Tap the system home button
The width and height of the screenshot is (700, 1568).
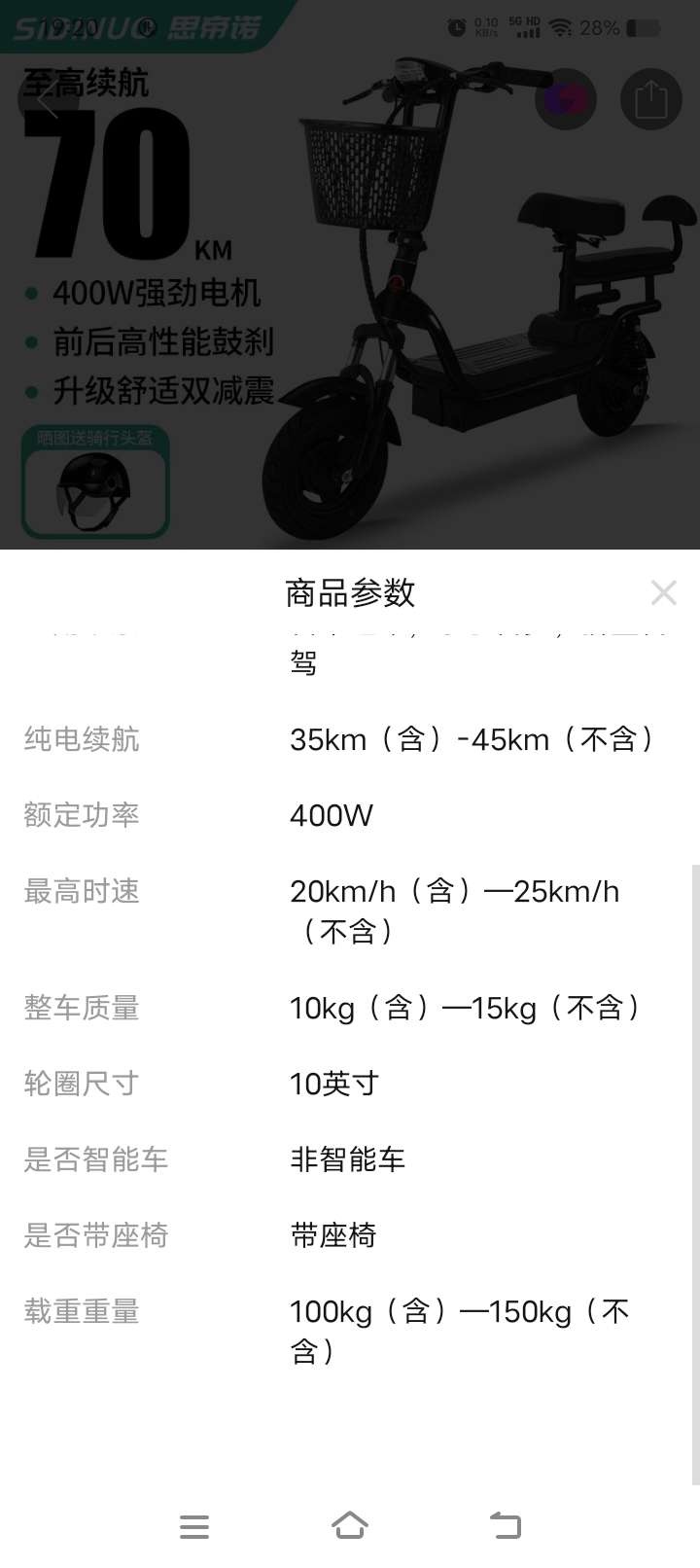350,1525
